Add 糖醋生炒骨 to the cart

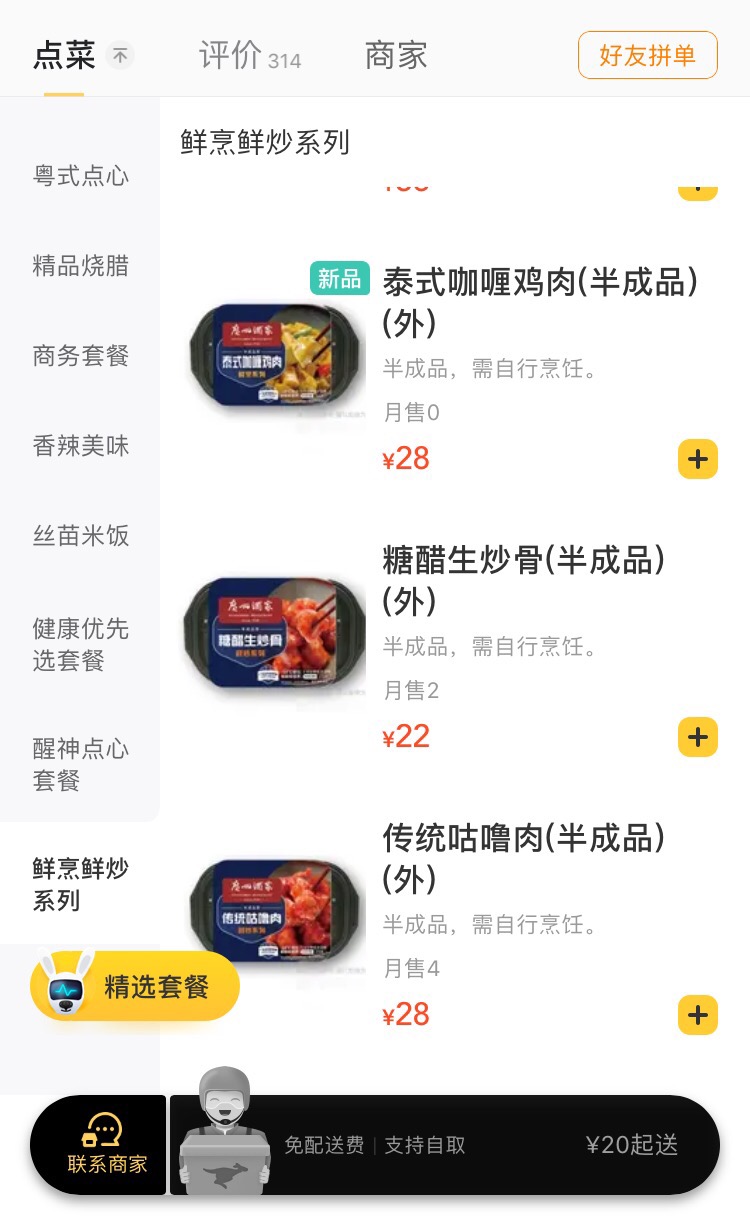697,737
